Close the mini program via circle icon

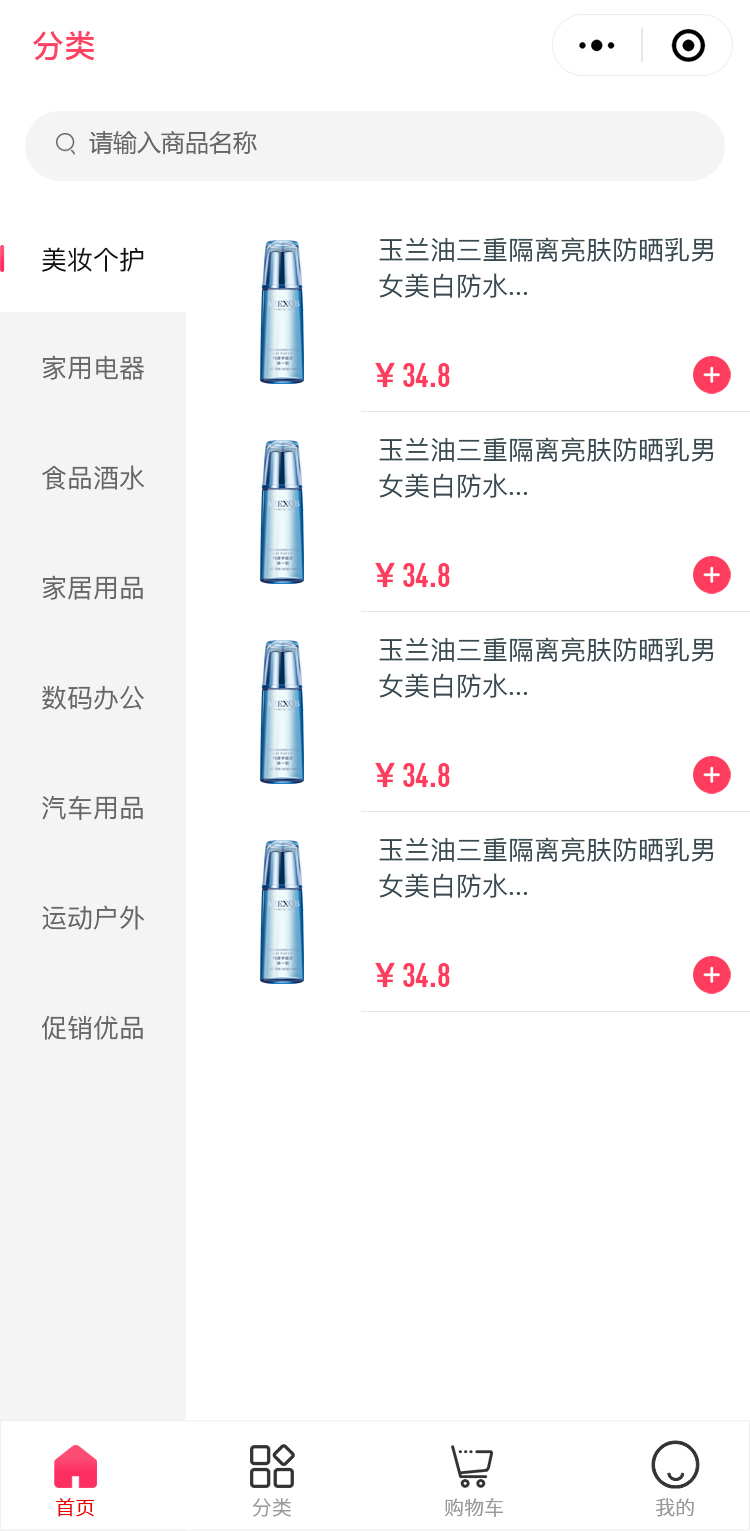pos(688,46)
